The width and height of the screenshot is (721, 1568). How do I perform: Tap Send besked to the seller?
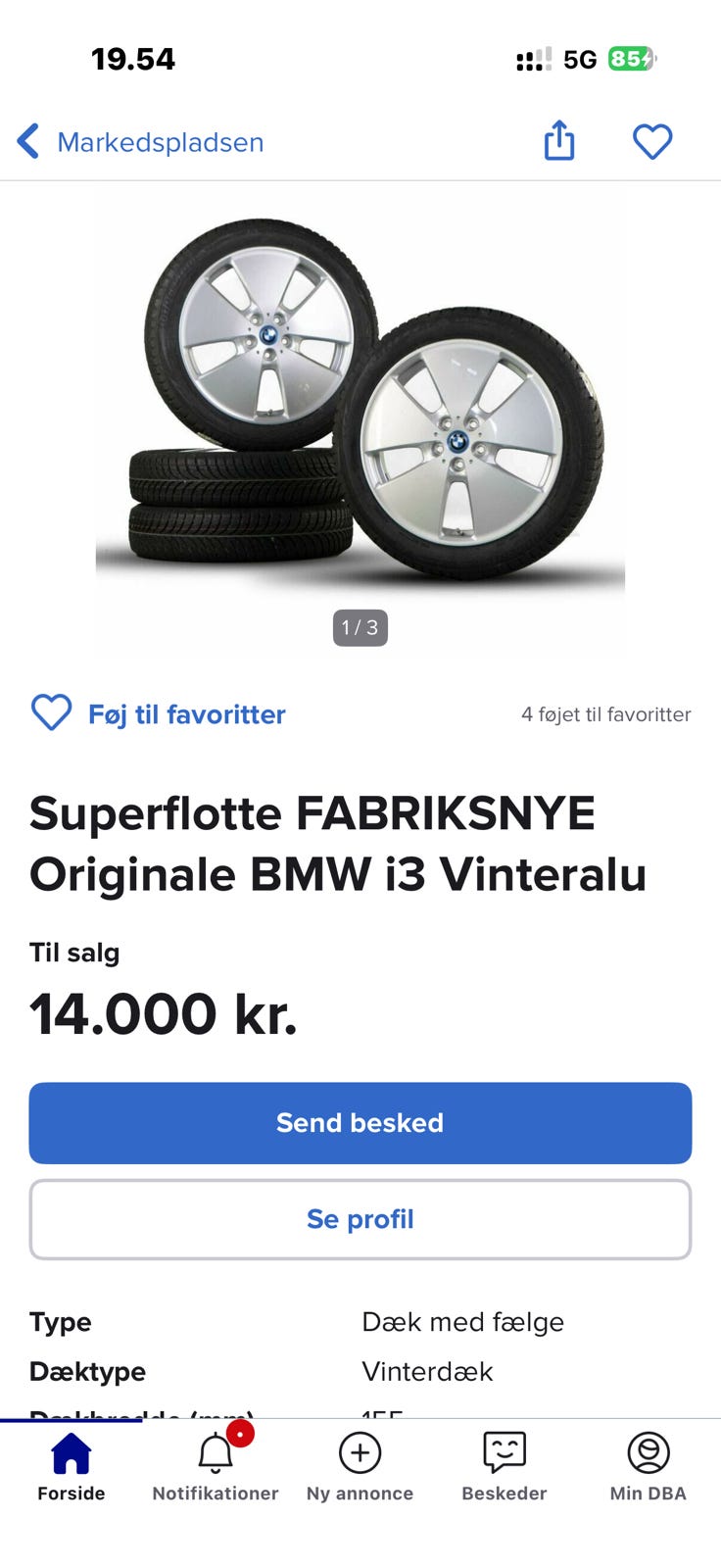pos(360,1123)
